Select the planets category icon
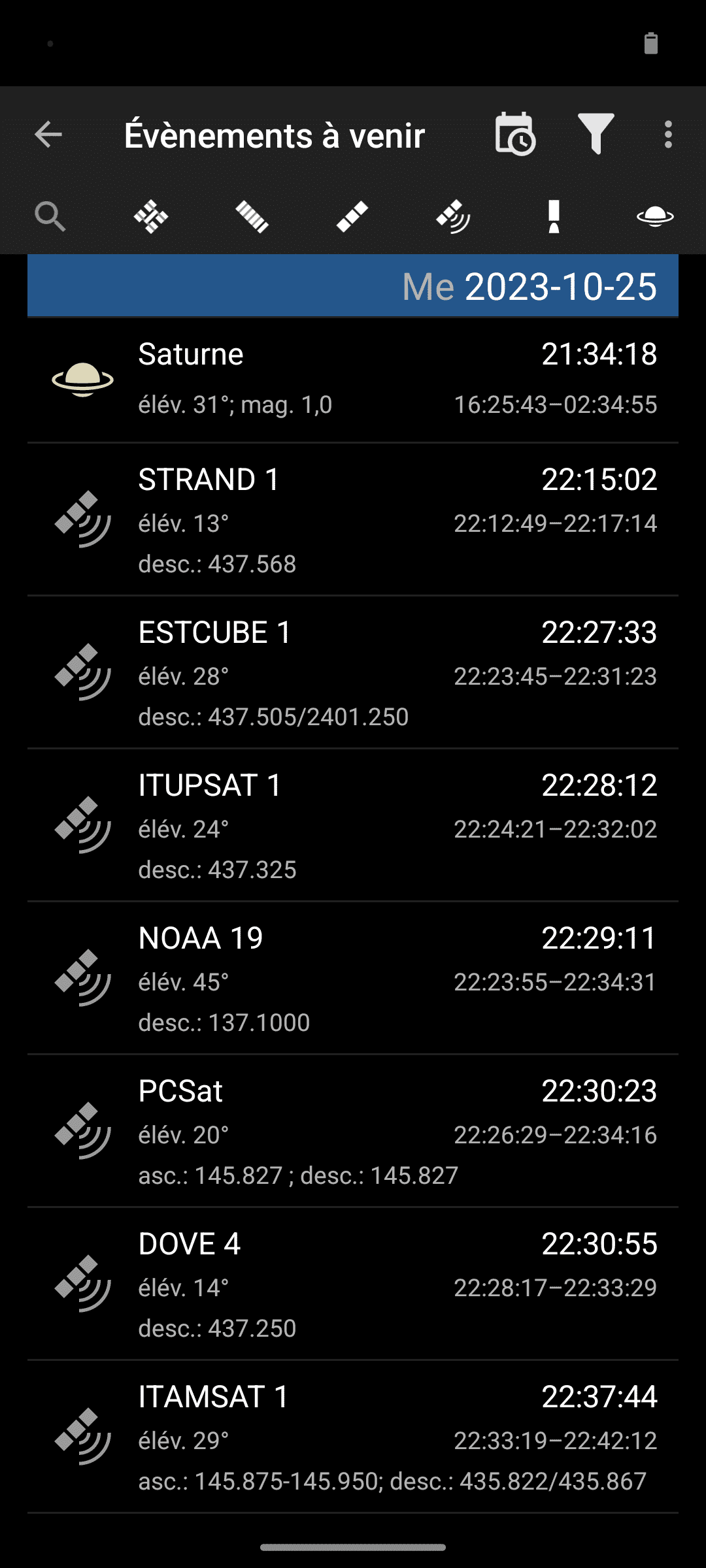The image size is (706, 1568). point(655,216)
